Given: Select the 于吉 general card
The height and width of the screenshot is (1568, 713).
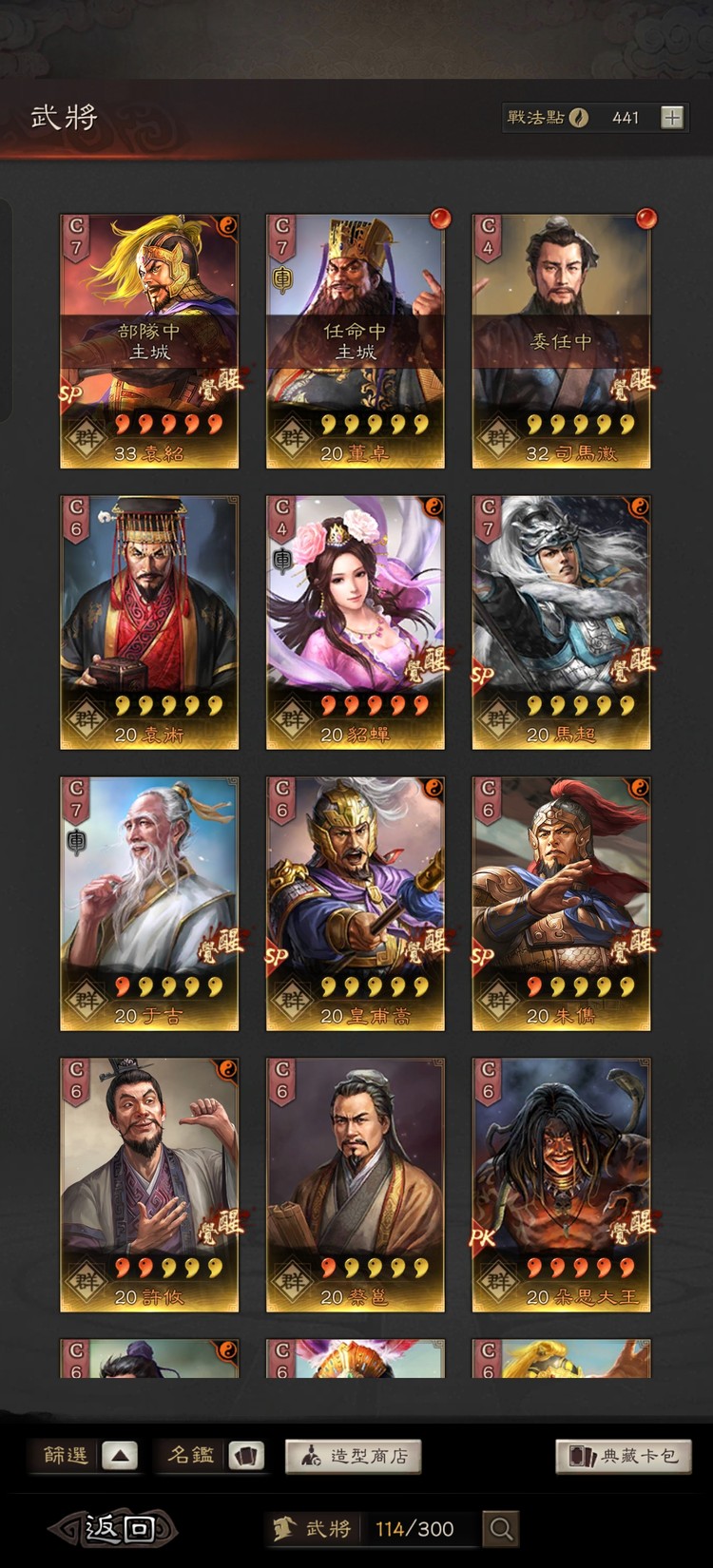Looking at the screenshot, I should (x=149, y=903).
